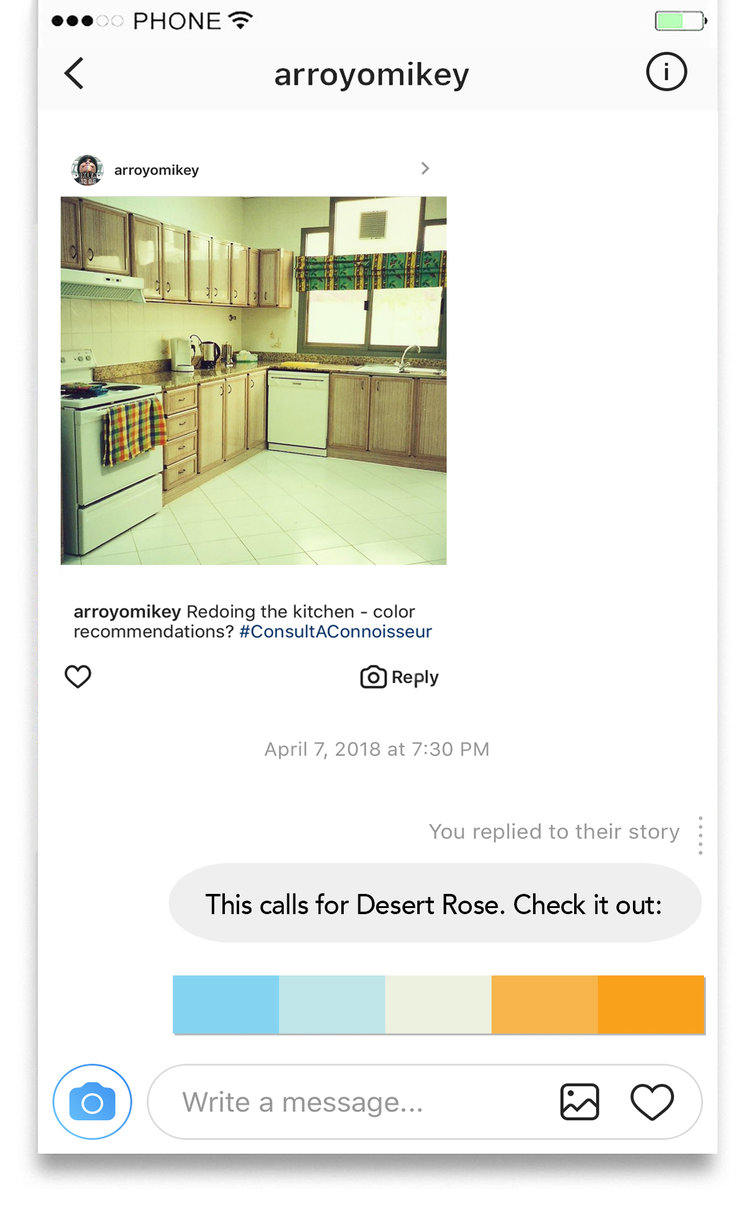The height and width of the screenshot is (1226, 750).
Task: Open options dots beside story reply
Action: point(700,835)
